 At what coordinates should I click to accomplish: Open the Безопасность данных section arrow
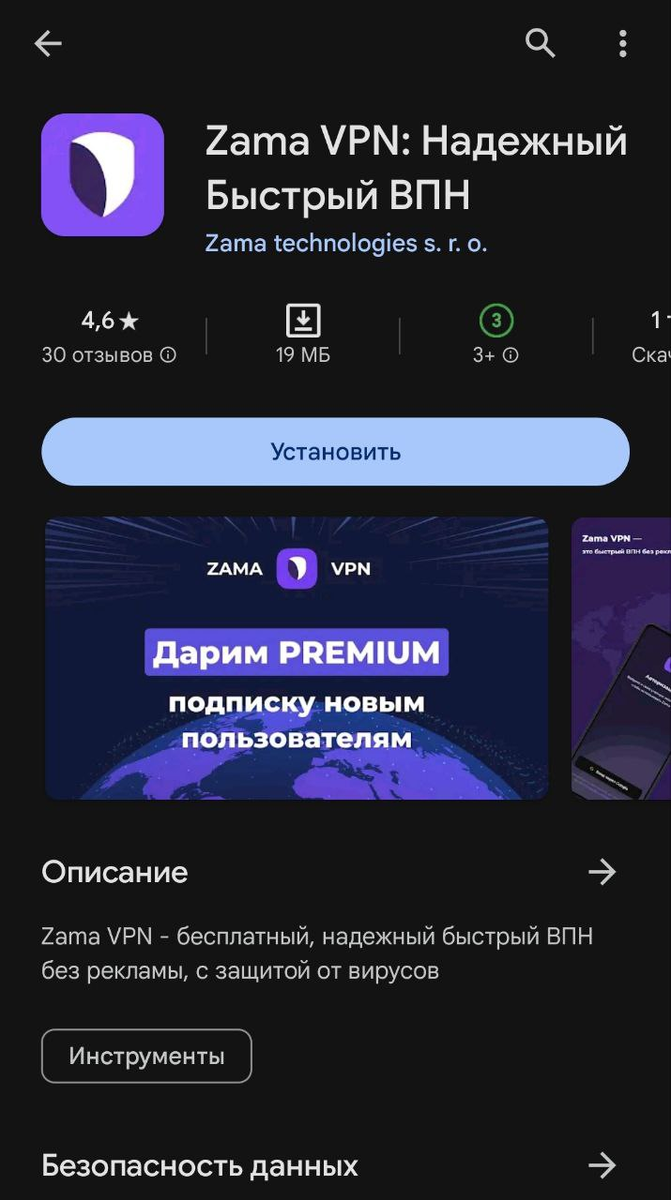pos(602,1165)
